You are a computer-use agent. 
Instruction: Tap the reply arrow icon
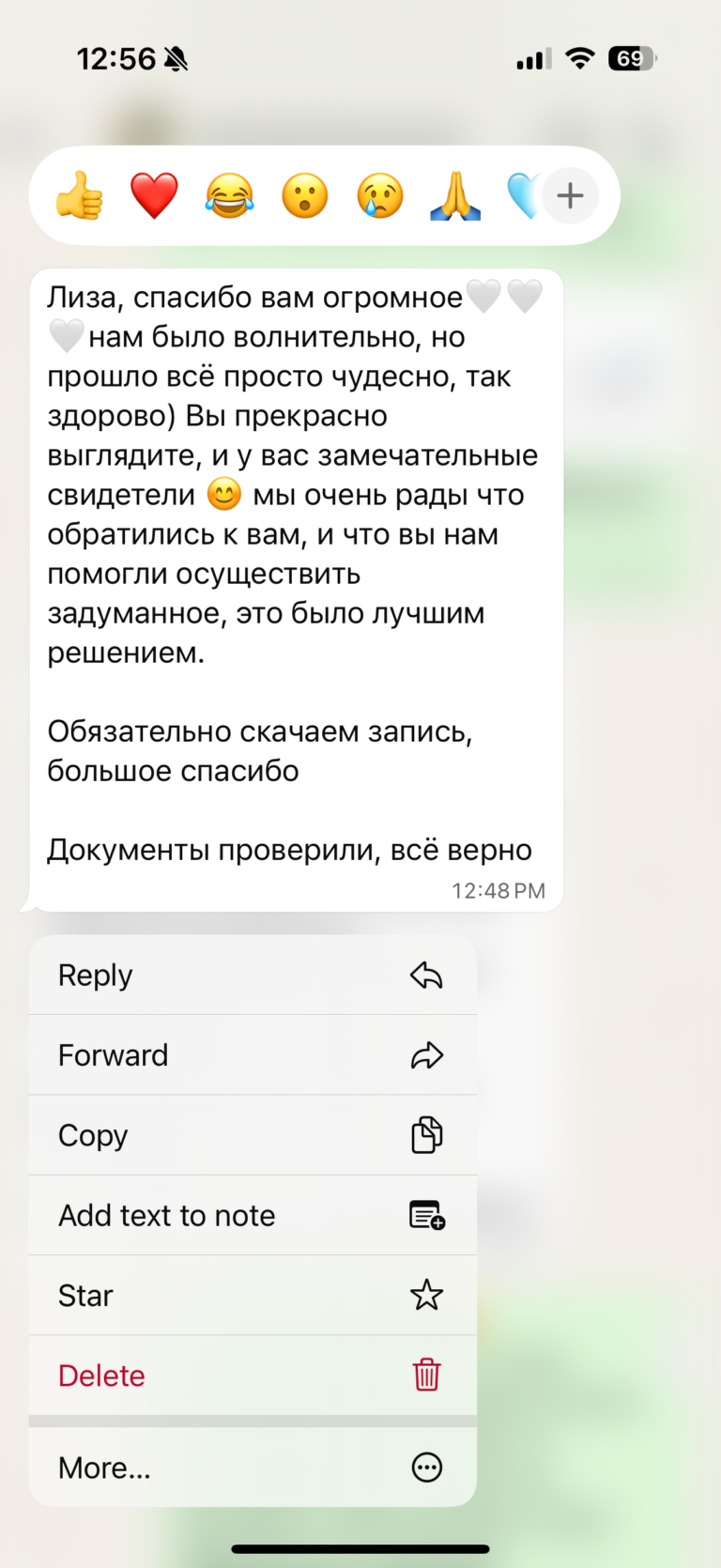[427, 975]
